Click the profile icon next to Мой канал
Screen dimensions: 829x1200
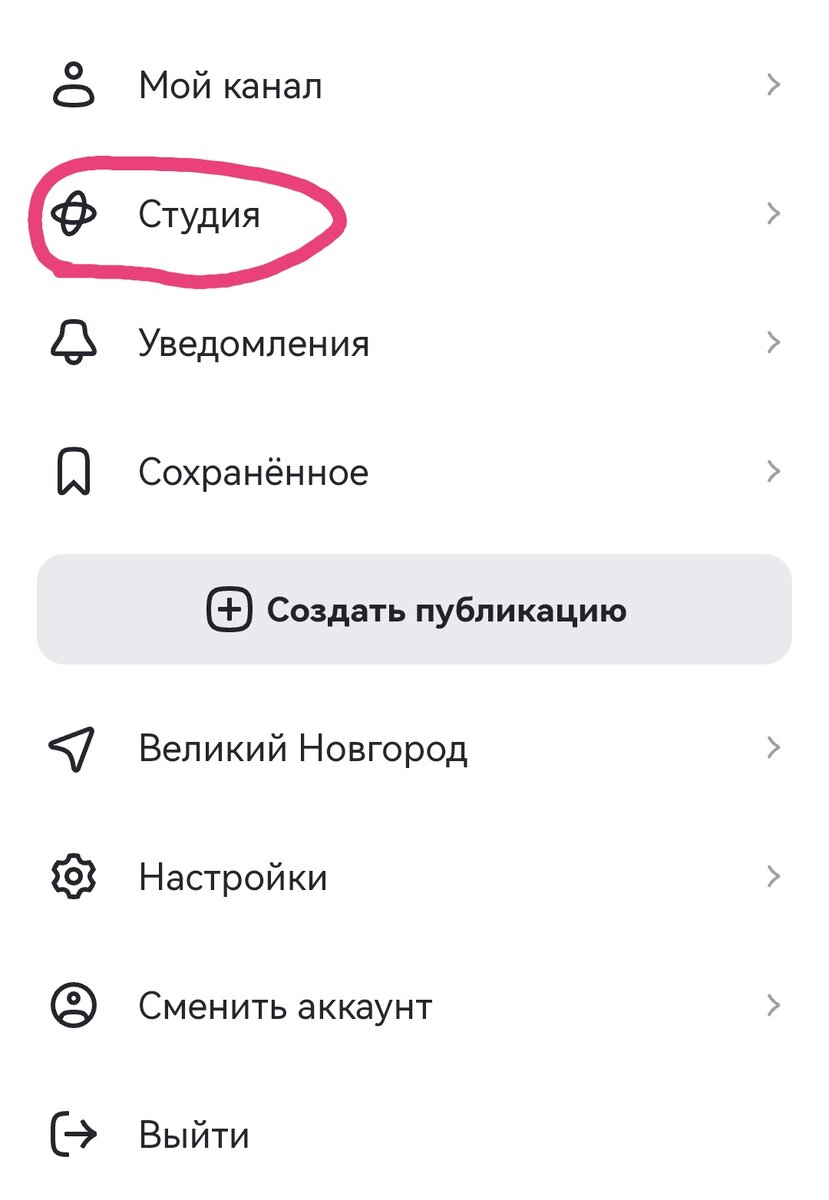coord(72,85)
